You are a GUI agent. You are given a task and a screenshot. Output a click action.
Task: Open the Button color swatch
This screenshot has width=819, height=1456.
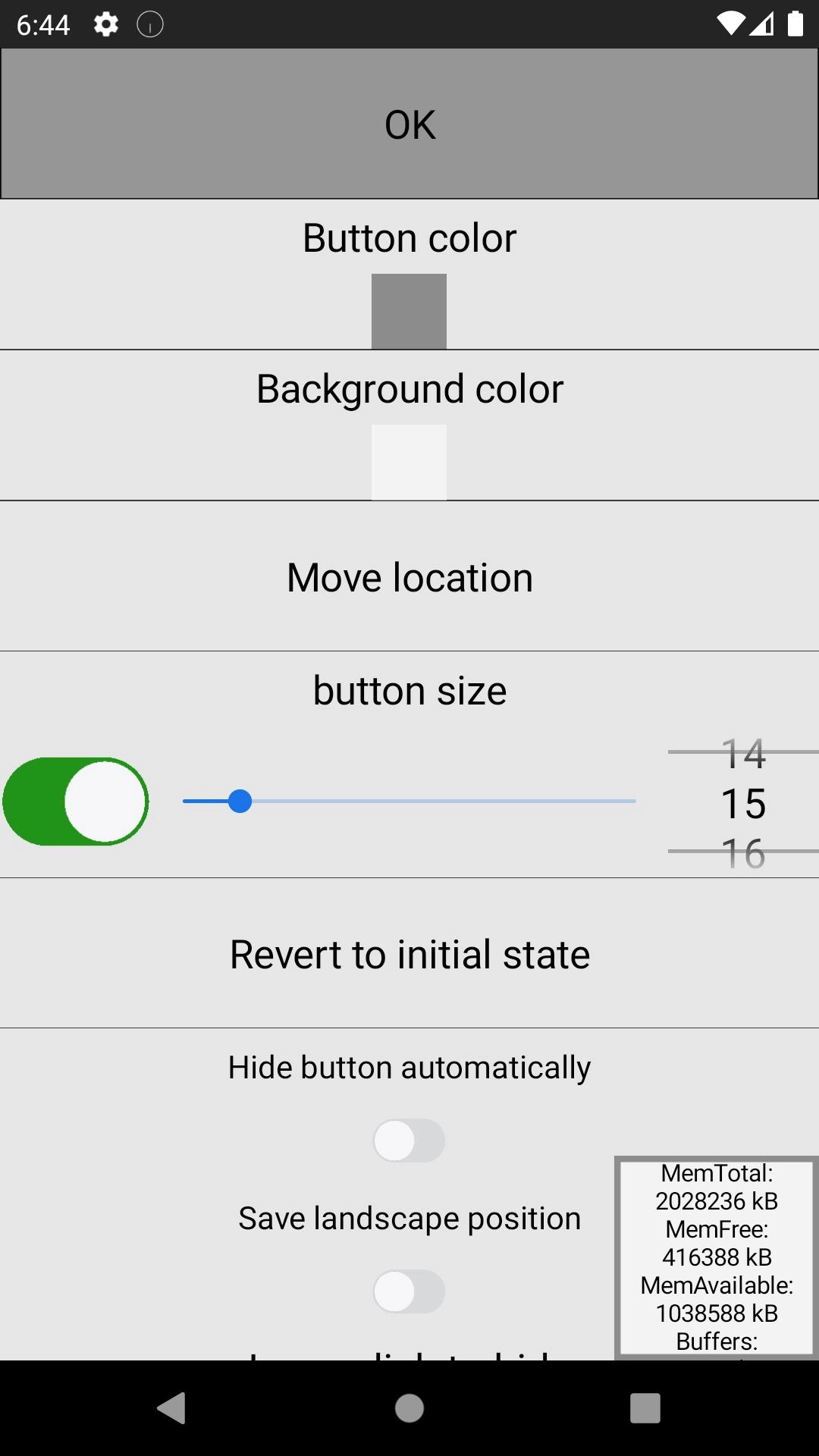coord(409,311)
